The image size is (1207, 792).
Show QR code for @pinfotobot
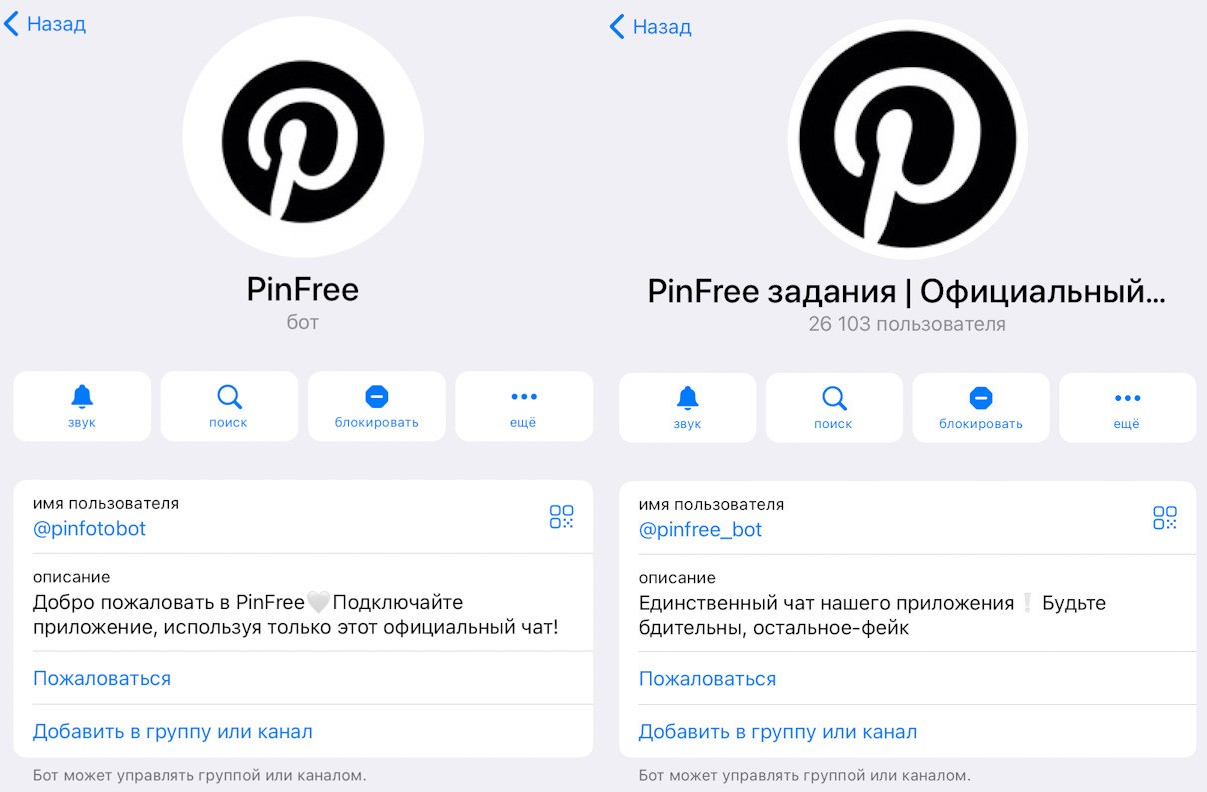pyautogui.click(x=562, y=517)
